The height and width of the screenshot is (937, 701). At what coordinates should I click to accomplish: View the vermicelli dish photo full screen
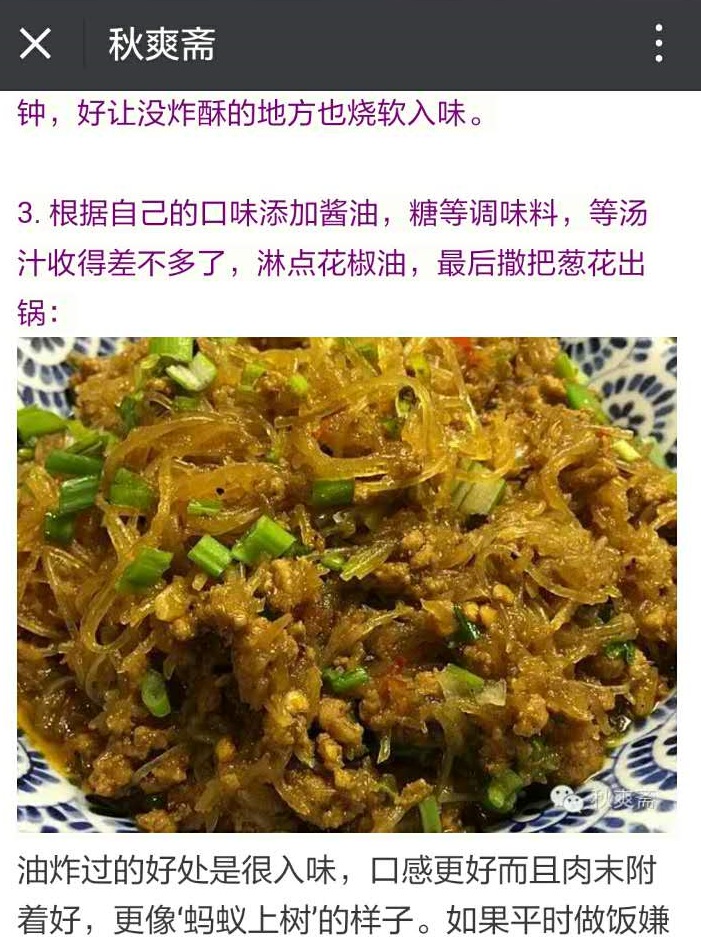[347, 585]
